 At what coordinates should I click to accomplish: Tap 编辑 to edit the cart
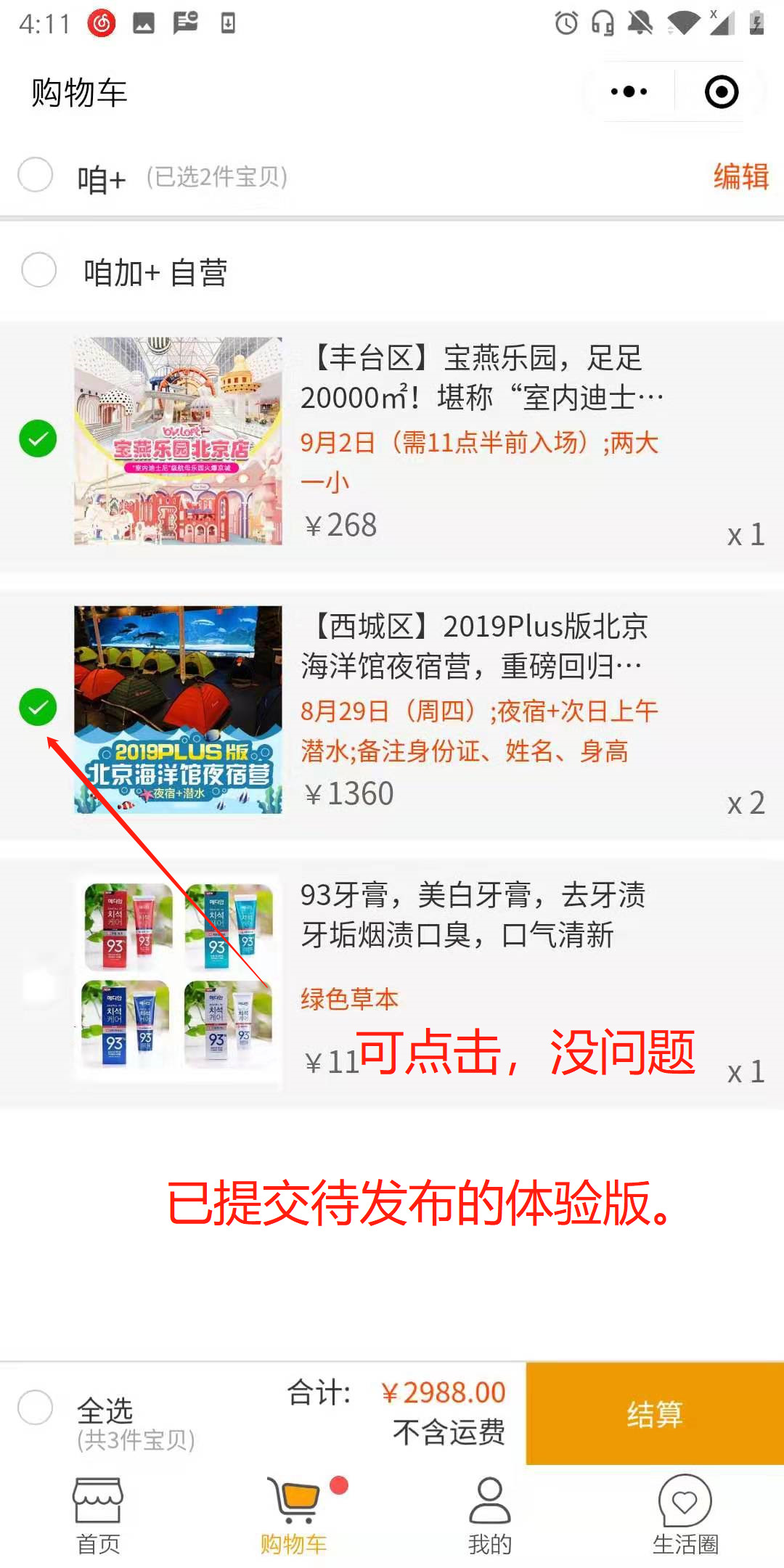740,176
